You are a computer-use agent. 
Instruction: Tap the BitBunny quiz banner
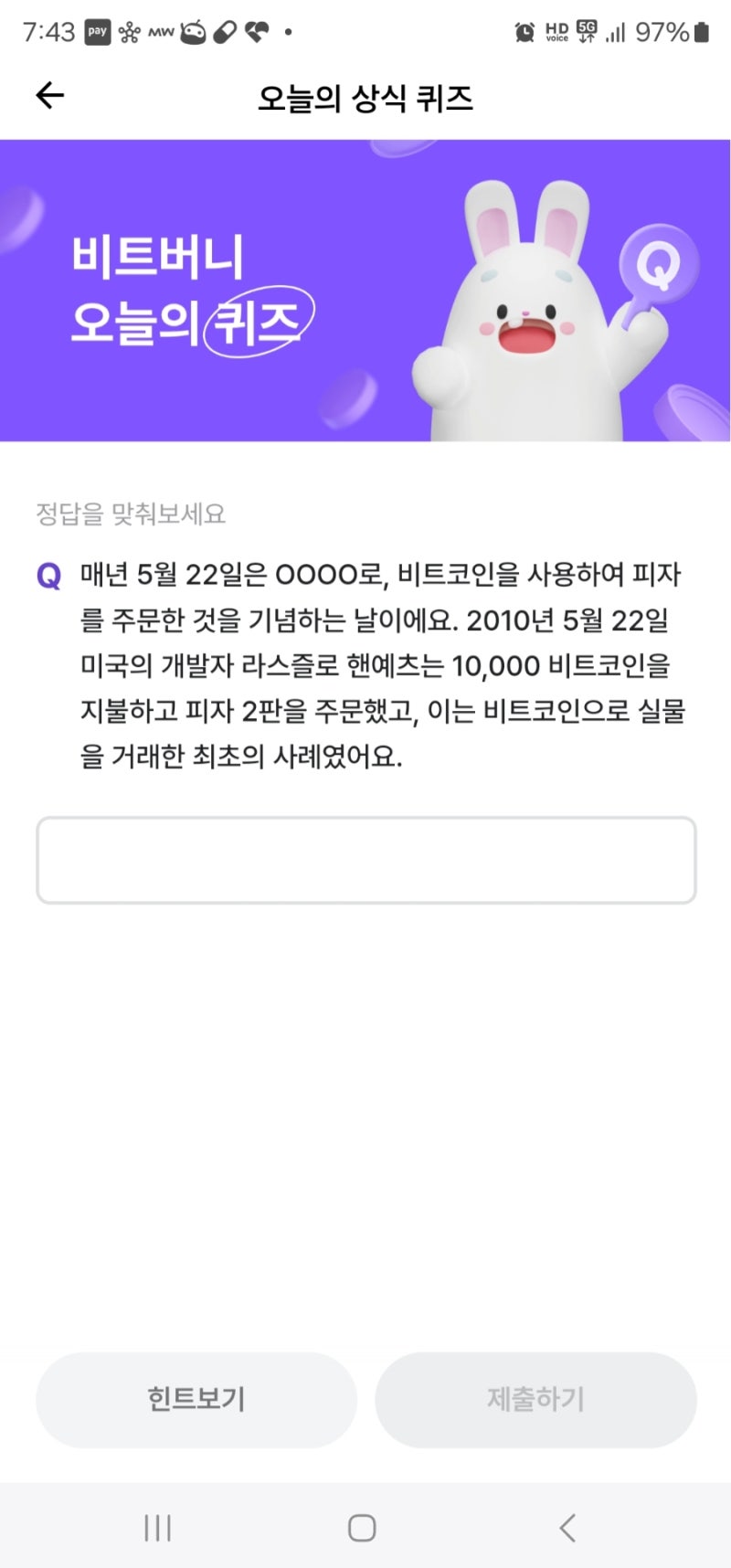(x=365, y=291)
